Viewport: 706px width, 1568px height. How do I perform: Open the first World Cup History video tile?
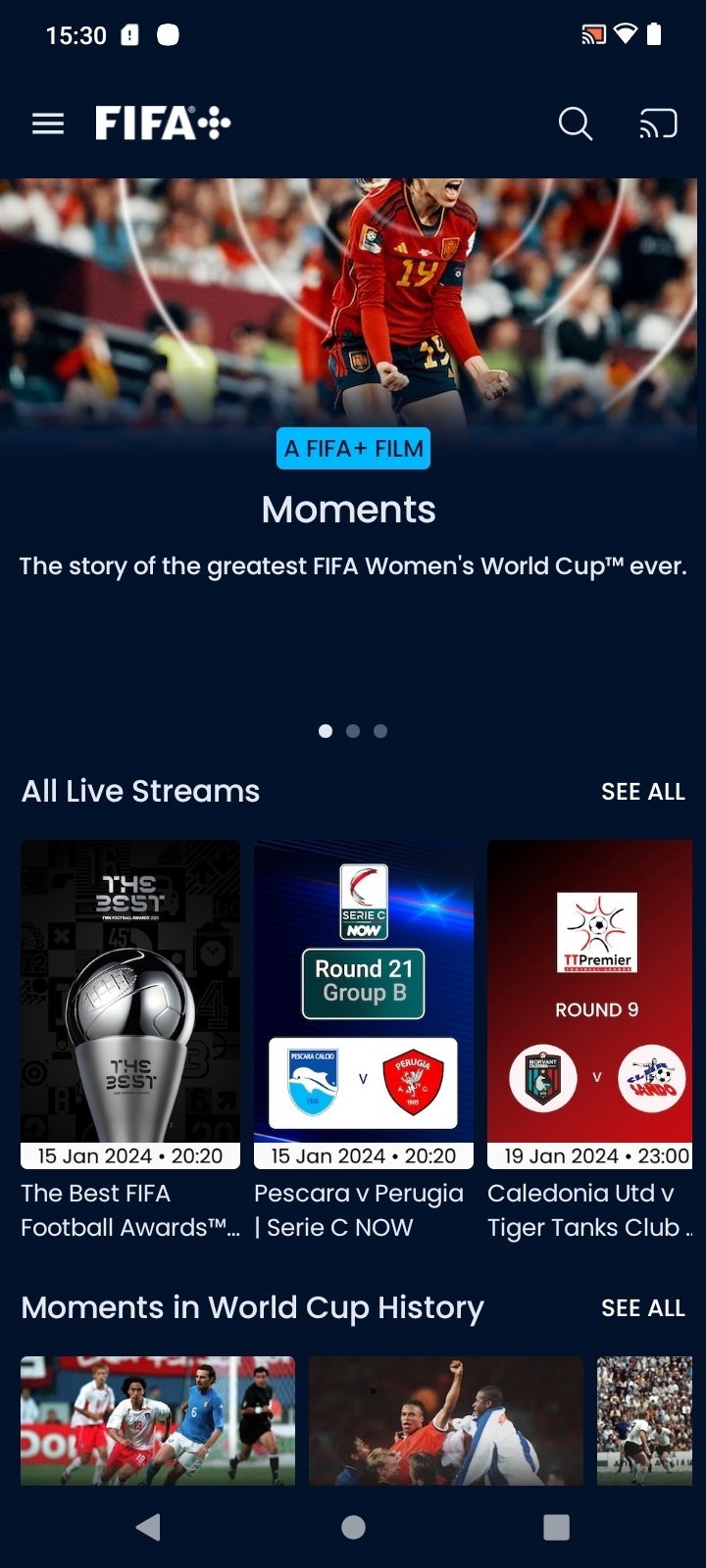[158, 1421]
